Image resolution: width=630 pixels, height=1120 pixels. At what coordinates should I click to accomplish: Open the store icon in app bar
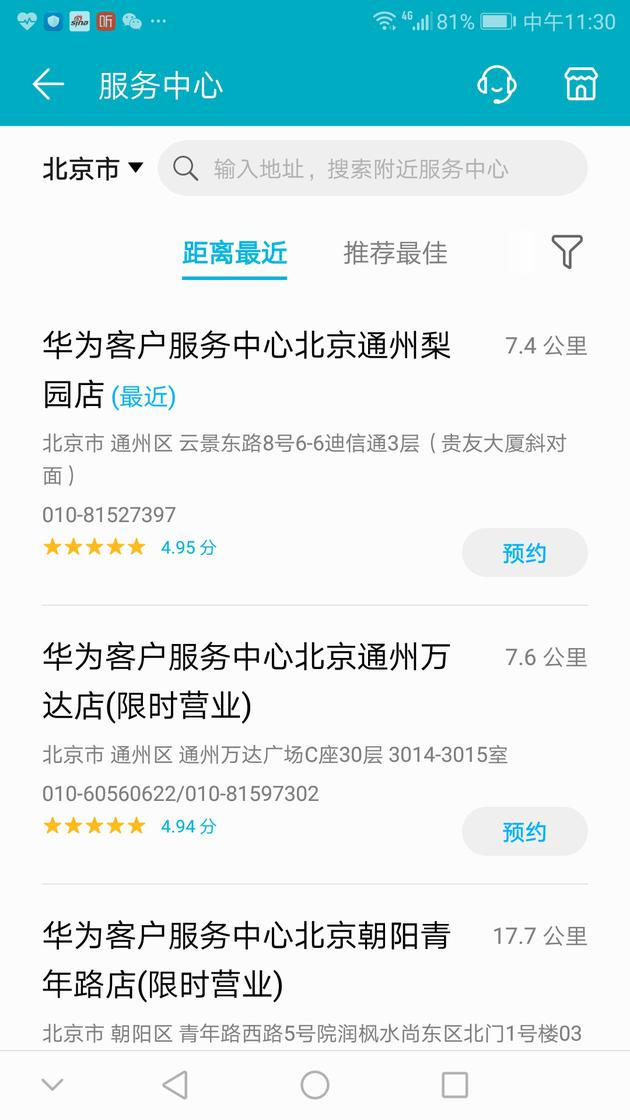pos(580,85)
